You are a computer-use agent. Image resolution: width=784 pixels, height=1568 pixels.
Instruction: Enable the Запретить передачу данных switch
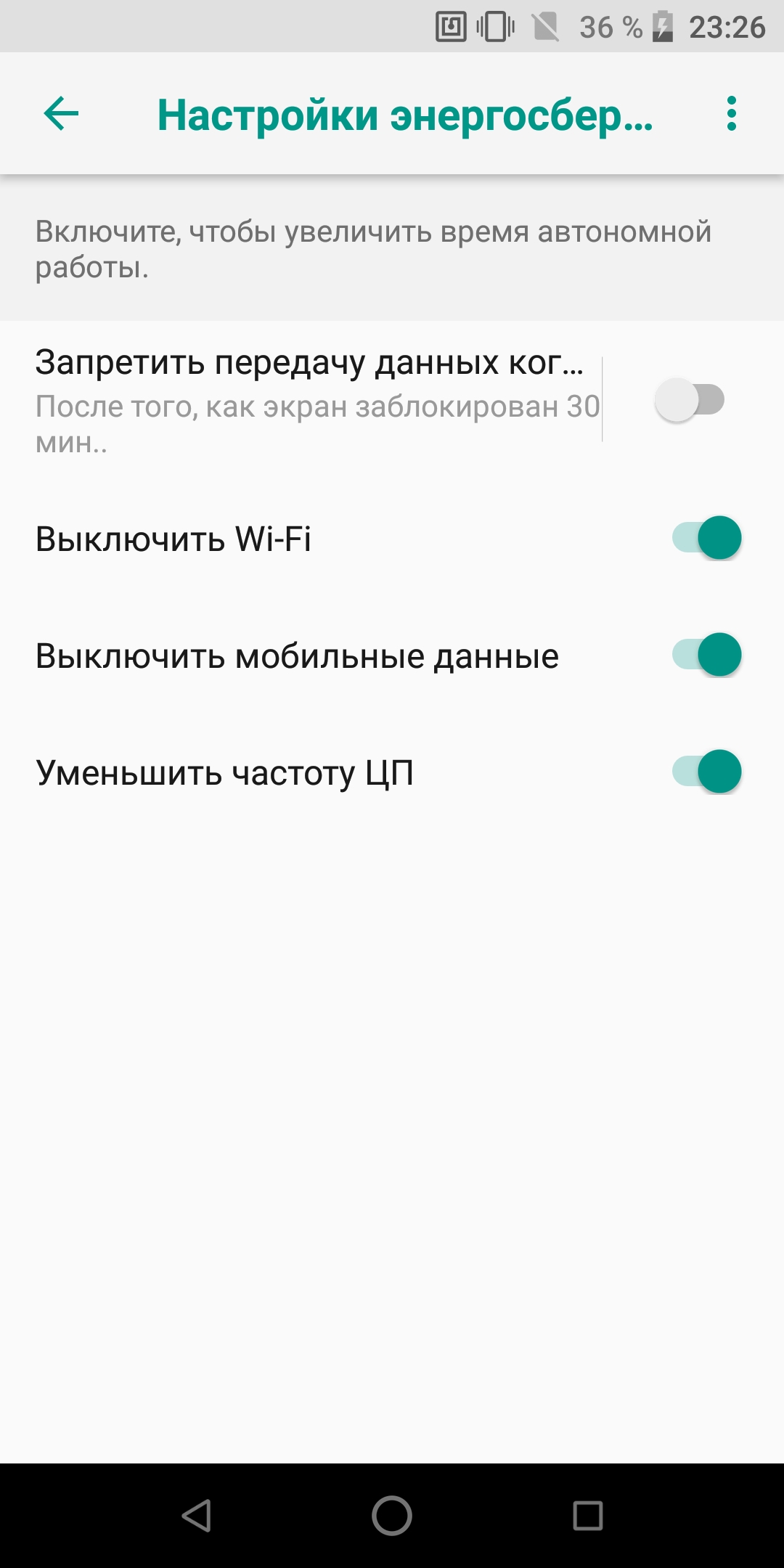pos(690,400)
